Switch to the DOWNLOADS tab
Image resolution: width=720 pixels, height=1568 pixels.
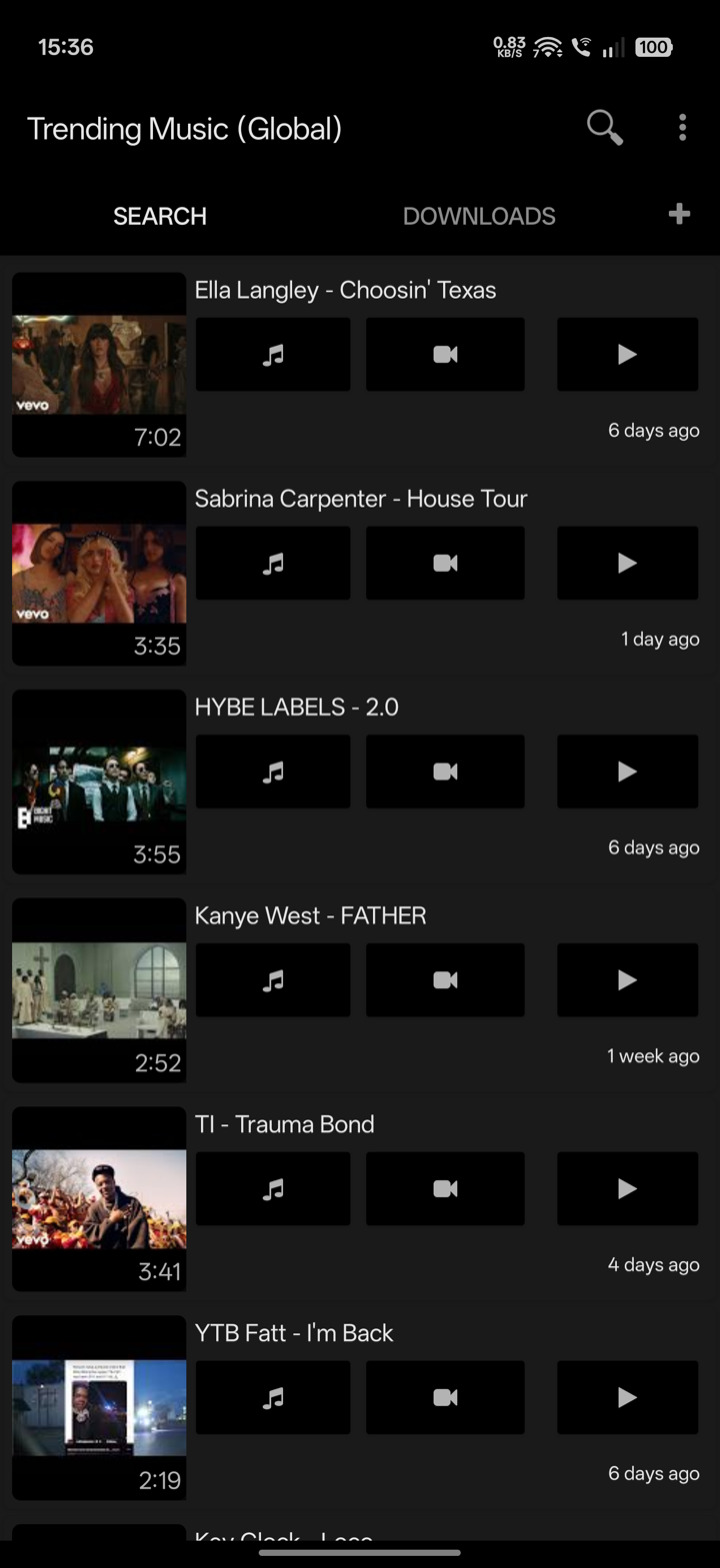479,215
